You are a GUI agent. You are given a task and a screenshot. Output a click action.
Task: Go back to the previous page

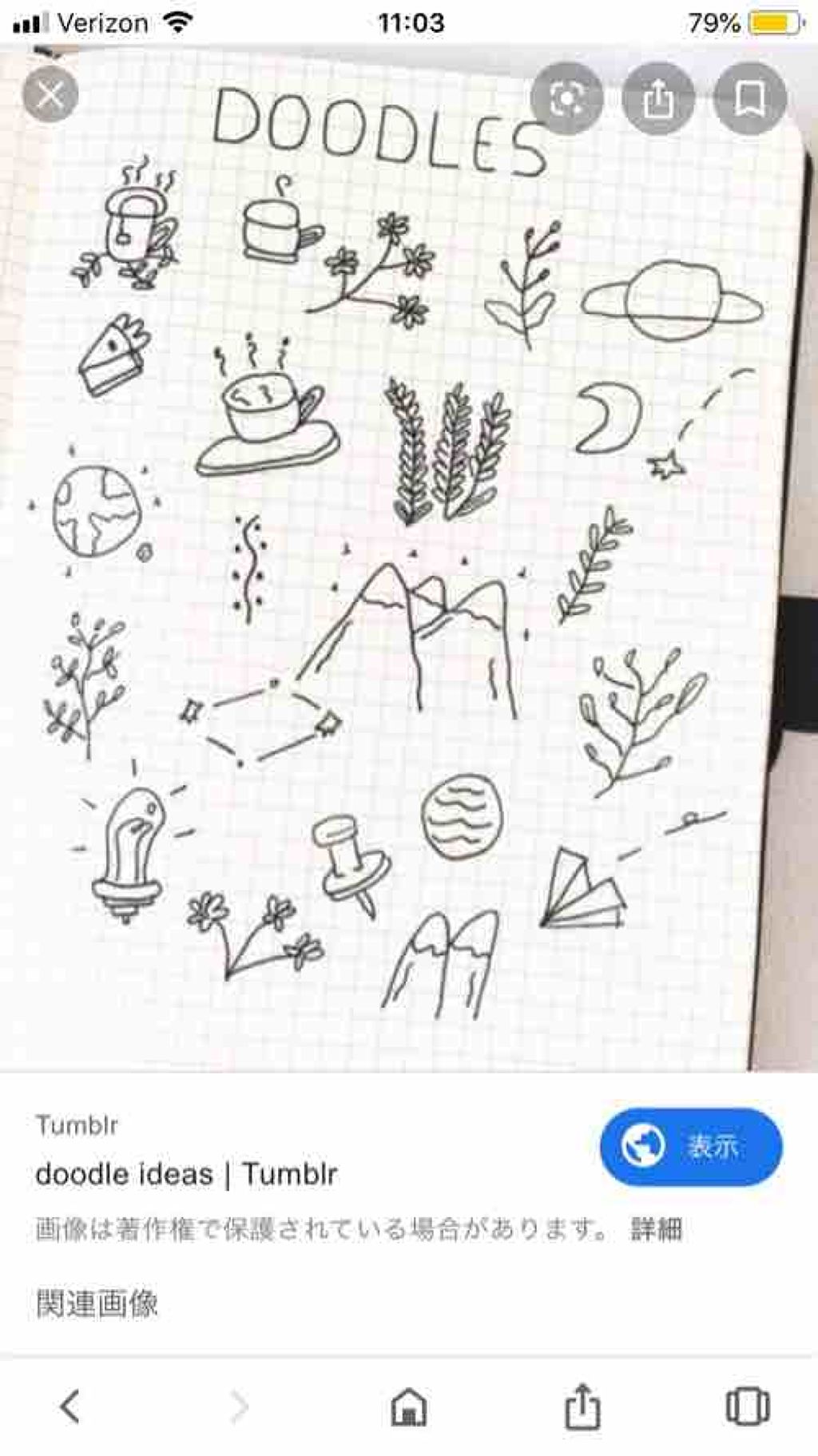click(x=70, y=1406)
